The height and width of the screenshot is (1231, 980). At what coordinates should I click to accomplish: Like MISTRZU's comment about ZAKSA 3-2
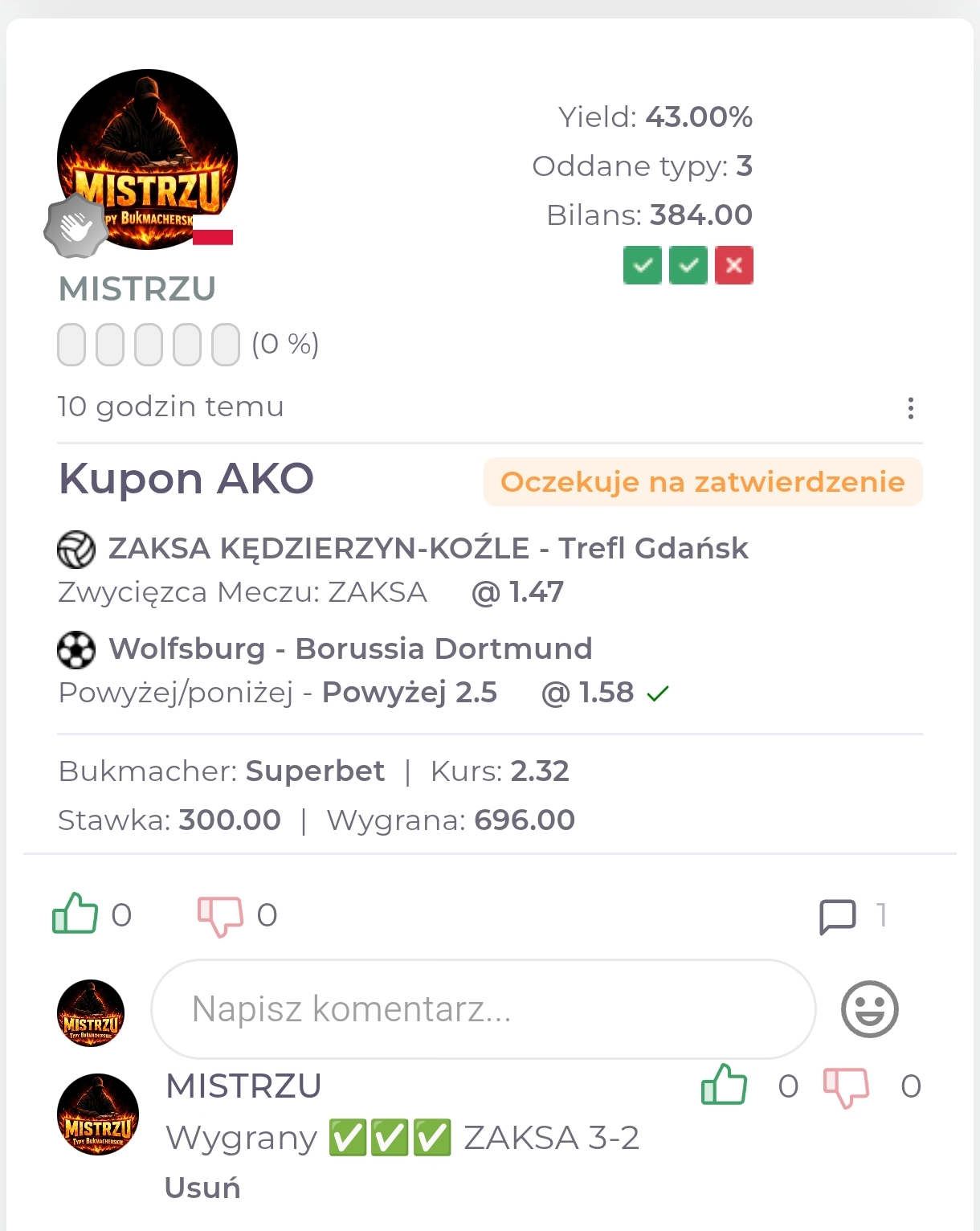724,1086
